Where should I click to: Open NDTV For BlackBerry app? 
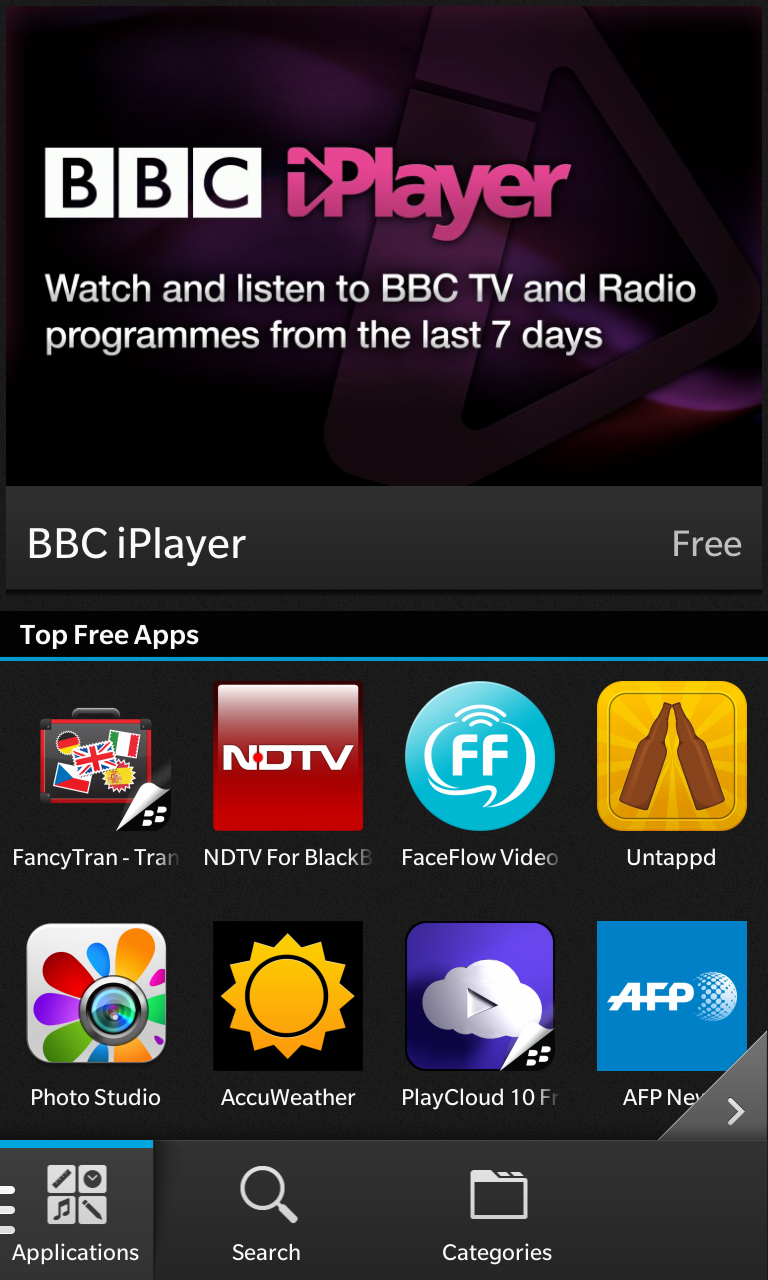click(288, 757)
